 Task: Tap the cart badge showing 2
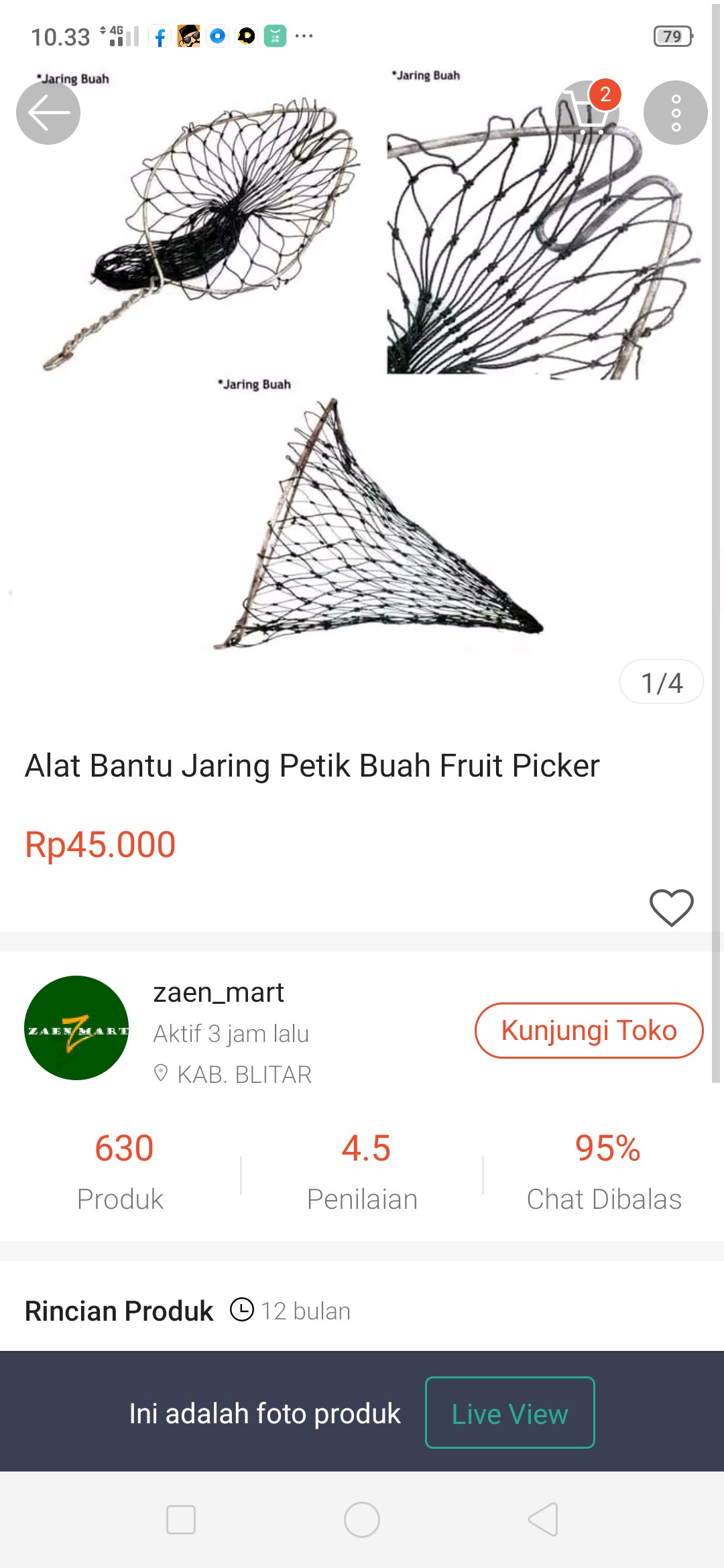click(x=605, y=96)
